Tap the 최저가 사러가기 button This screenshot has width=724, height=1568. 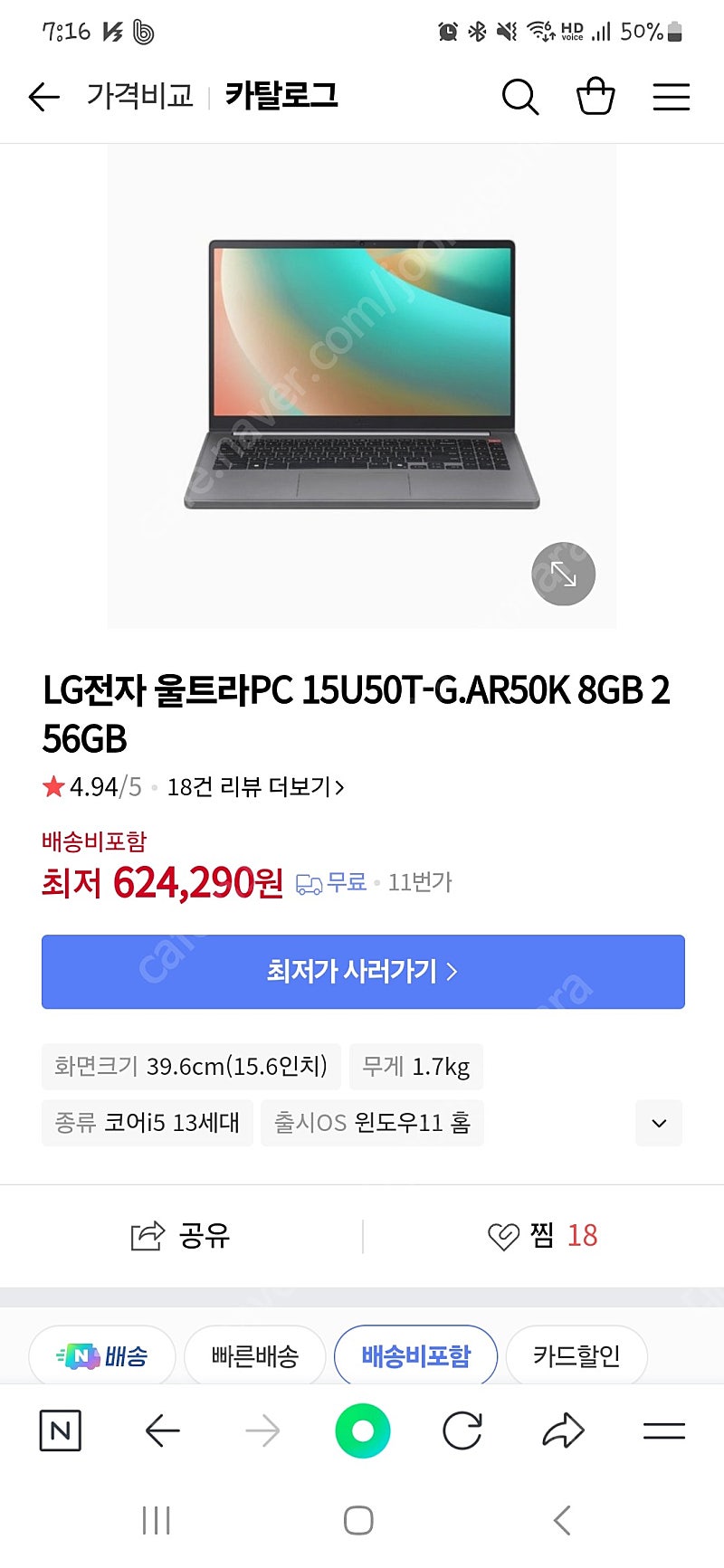(x=363, y=972)
